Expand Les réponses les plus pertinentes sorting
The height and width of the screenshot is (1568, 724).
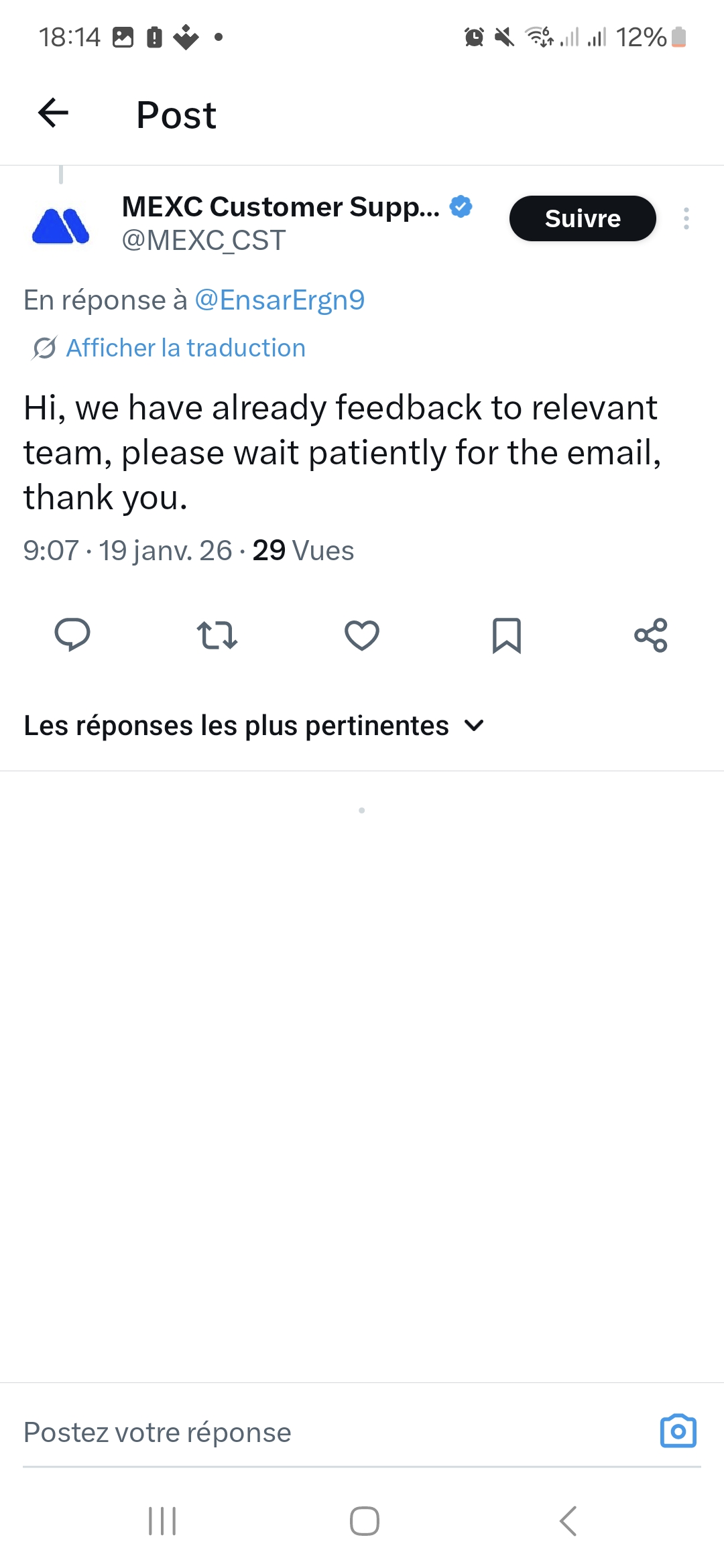point(254,726)
